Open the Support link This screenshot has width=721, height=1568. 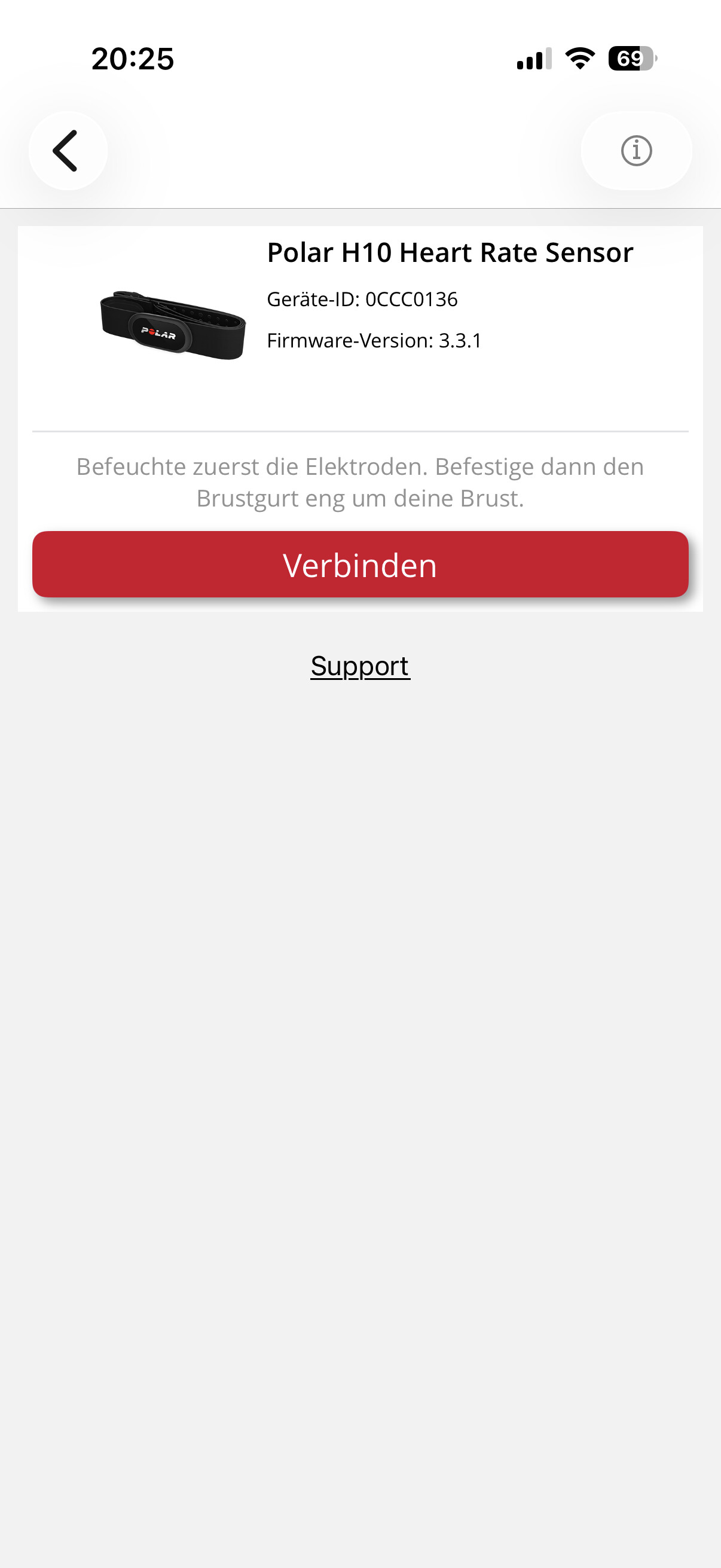360,666
